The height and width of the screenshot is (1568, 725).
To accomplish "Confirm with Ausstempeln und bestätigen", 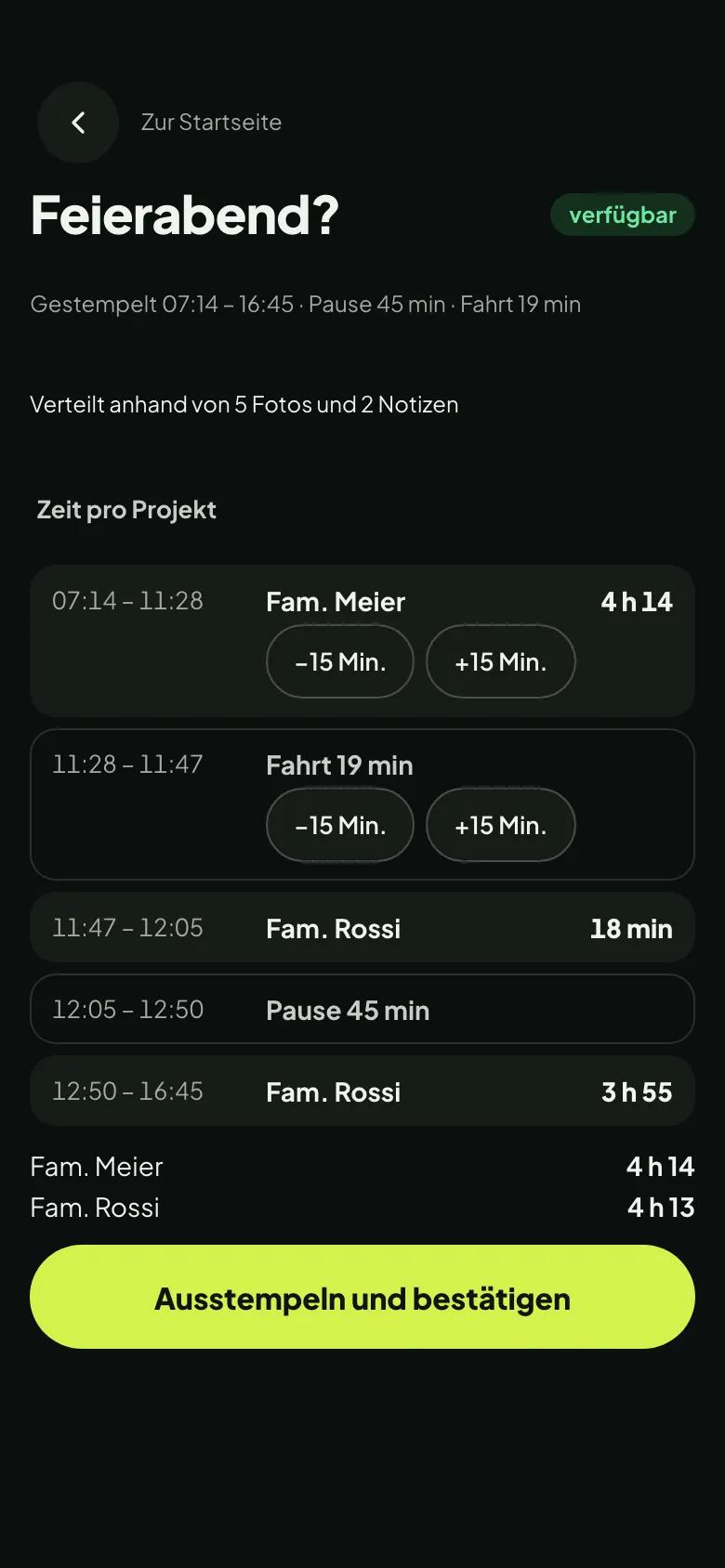I will pos(362,1298).
